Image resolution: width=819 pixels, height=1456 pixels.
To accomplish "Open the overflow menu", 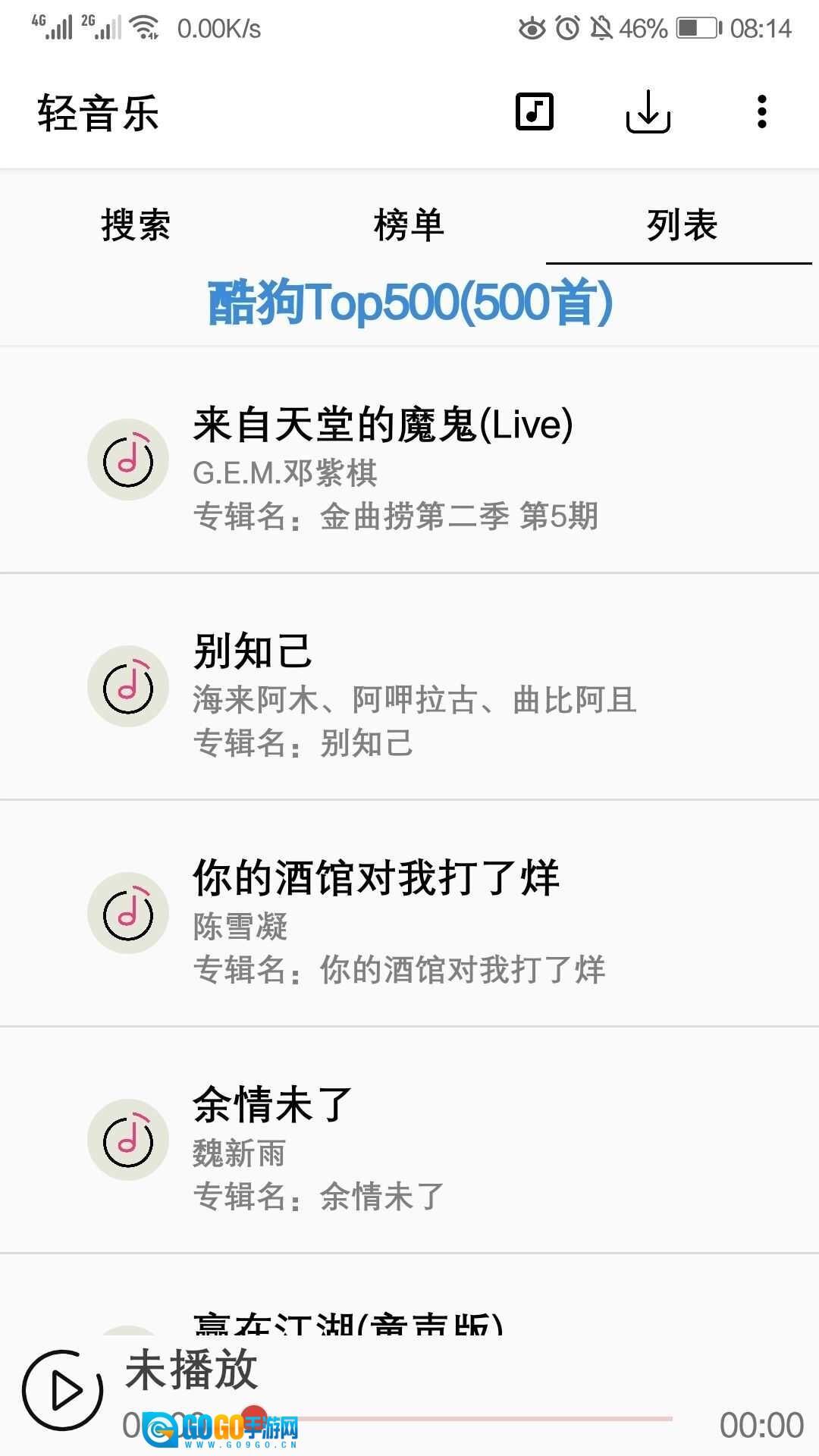I will coord(762,112).
